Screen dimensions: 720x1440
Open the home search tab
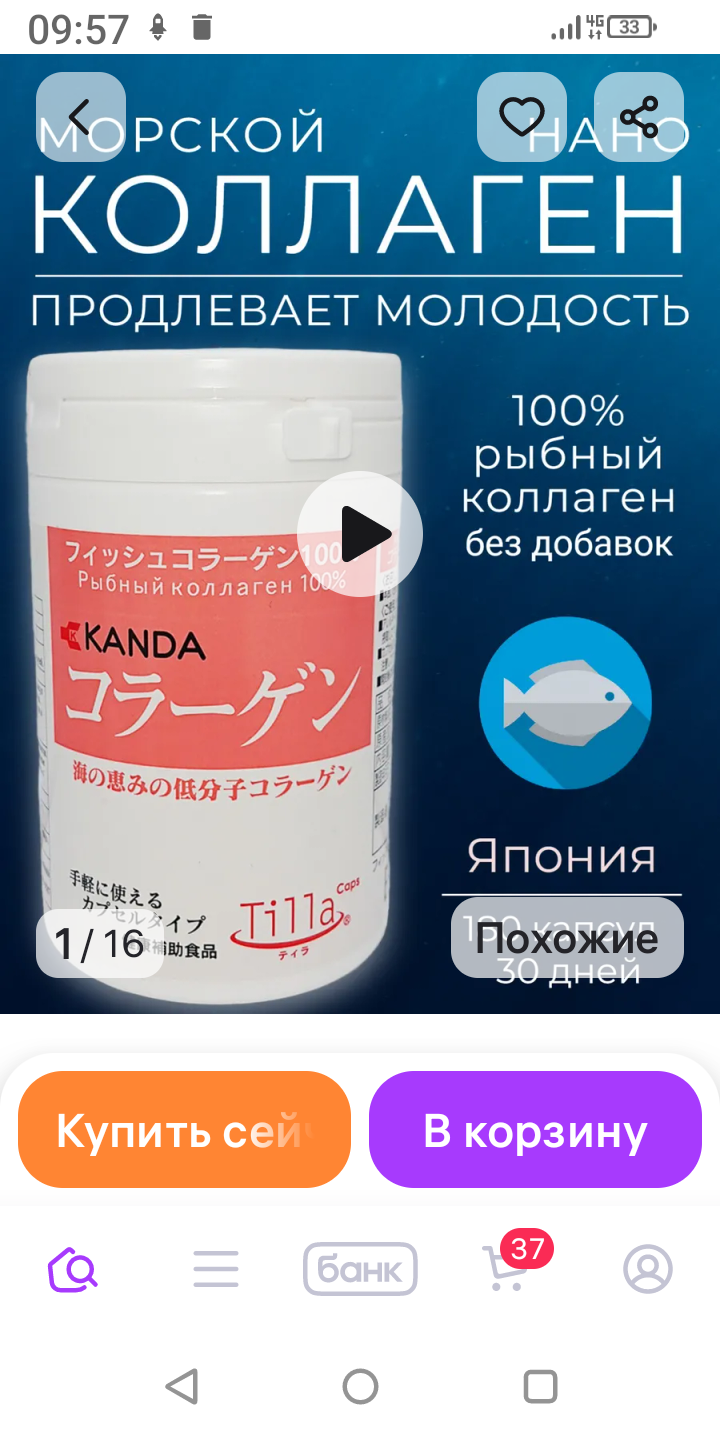(x=73, y=1270)
